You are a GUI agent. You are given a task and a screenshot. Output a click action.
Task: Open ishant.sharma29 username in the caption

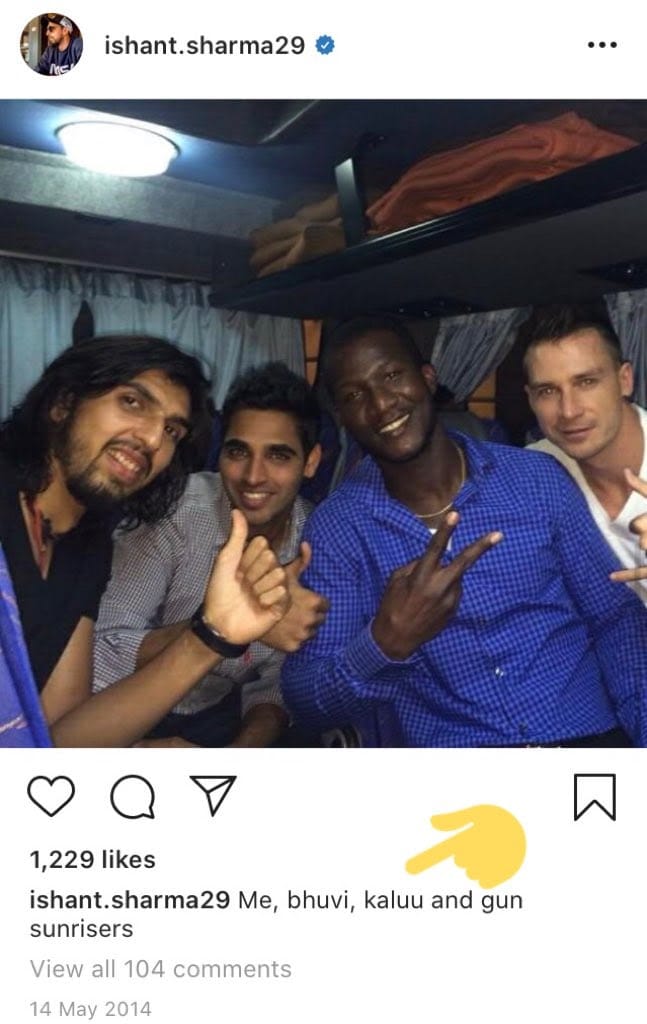(x=130, y=900)
